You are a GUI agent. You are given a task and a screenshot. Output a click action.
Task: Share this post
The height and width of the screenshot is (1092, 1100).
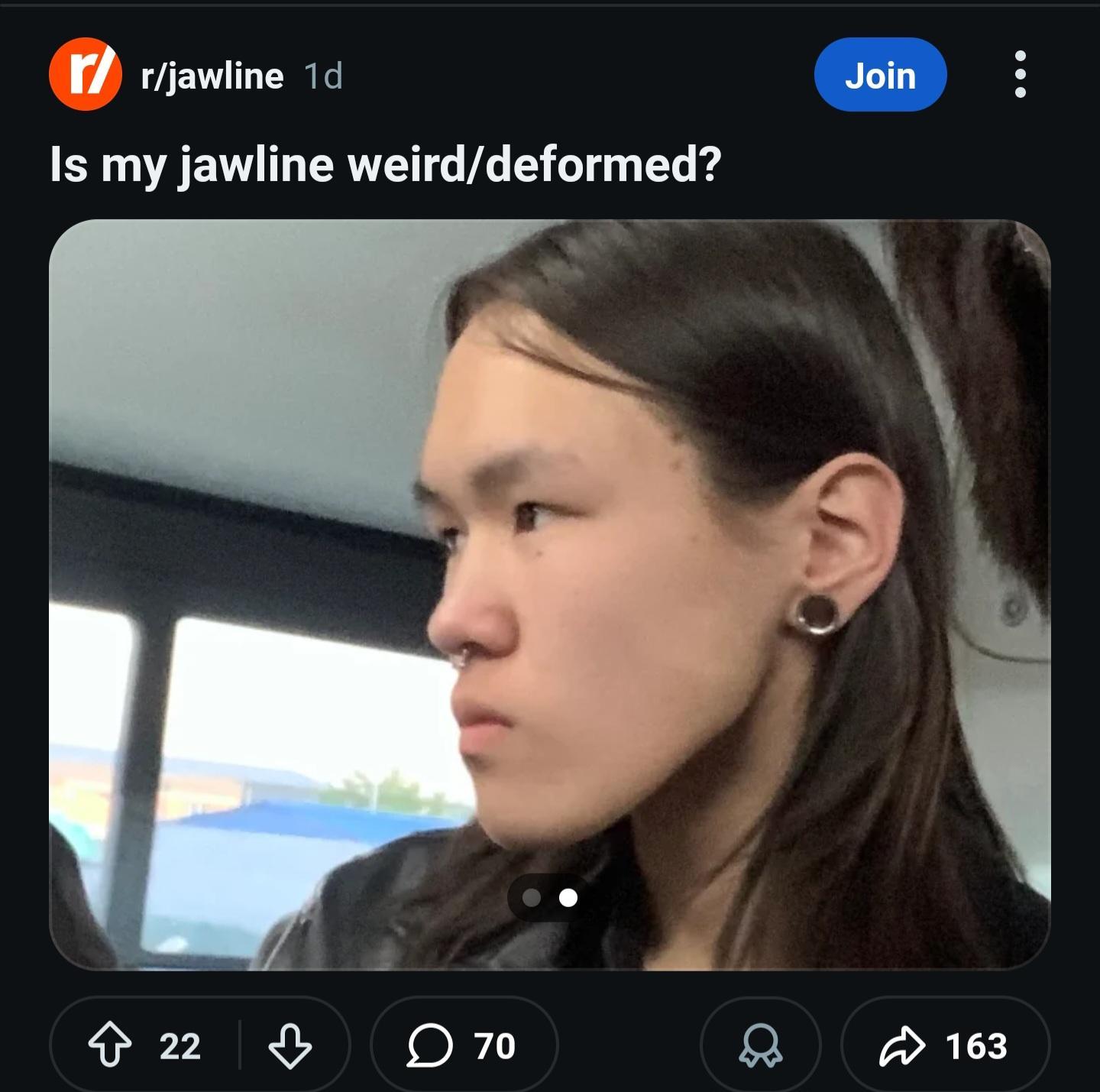[945, 1045]
